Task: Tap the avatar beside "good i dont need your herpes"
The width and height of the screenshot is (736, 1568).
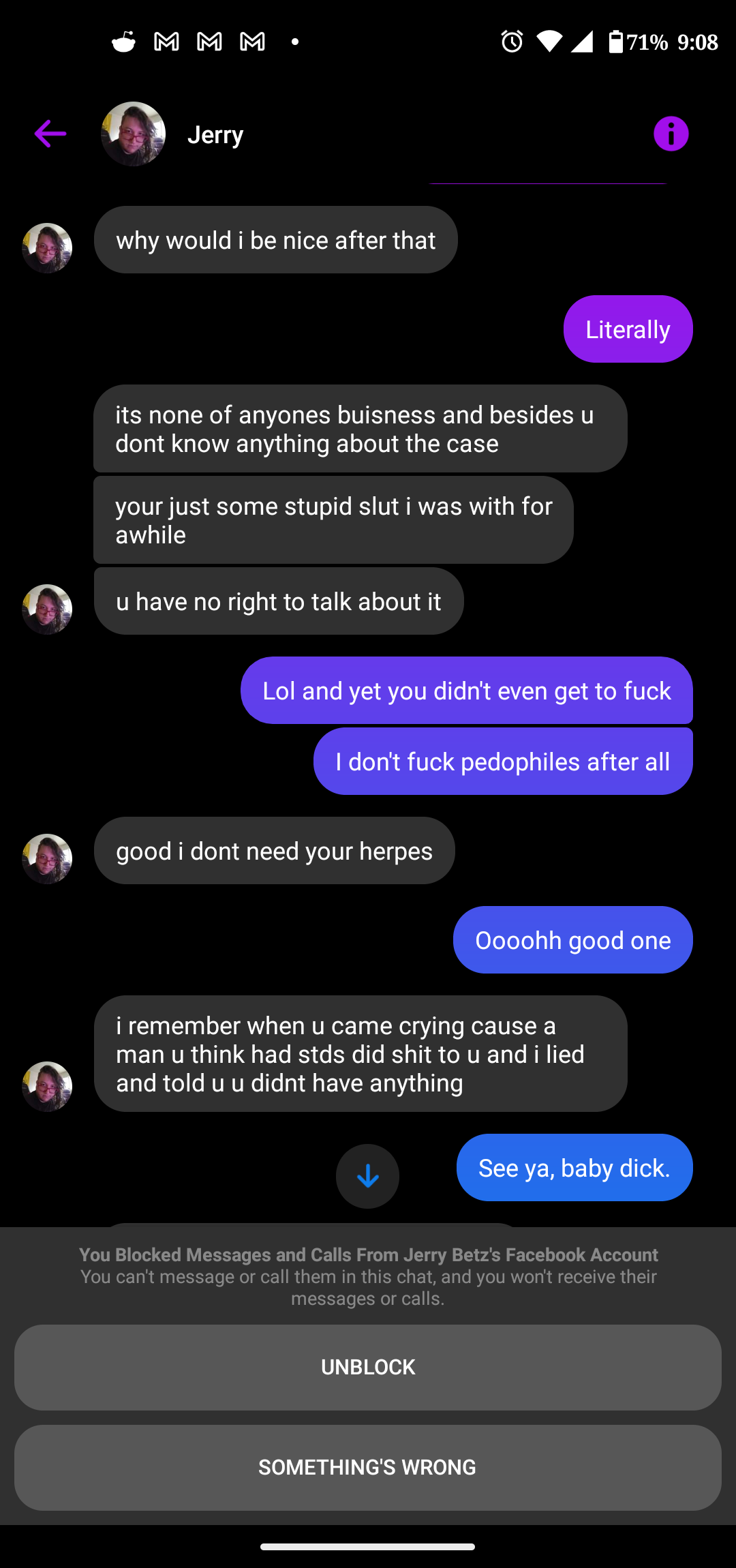Action: point(47,858)
